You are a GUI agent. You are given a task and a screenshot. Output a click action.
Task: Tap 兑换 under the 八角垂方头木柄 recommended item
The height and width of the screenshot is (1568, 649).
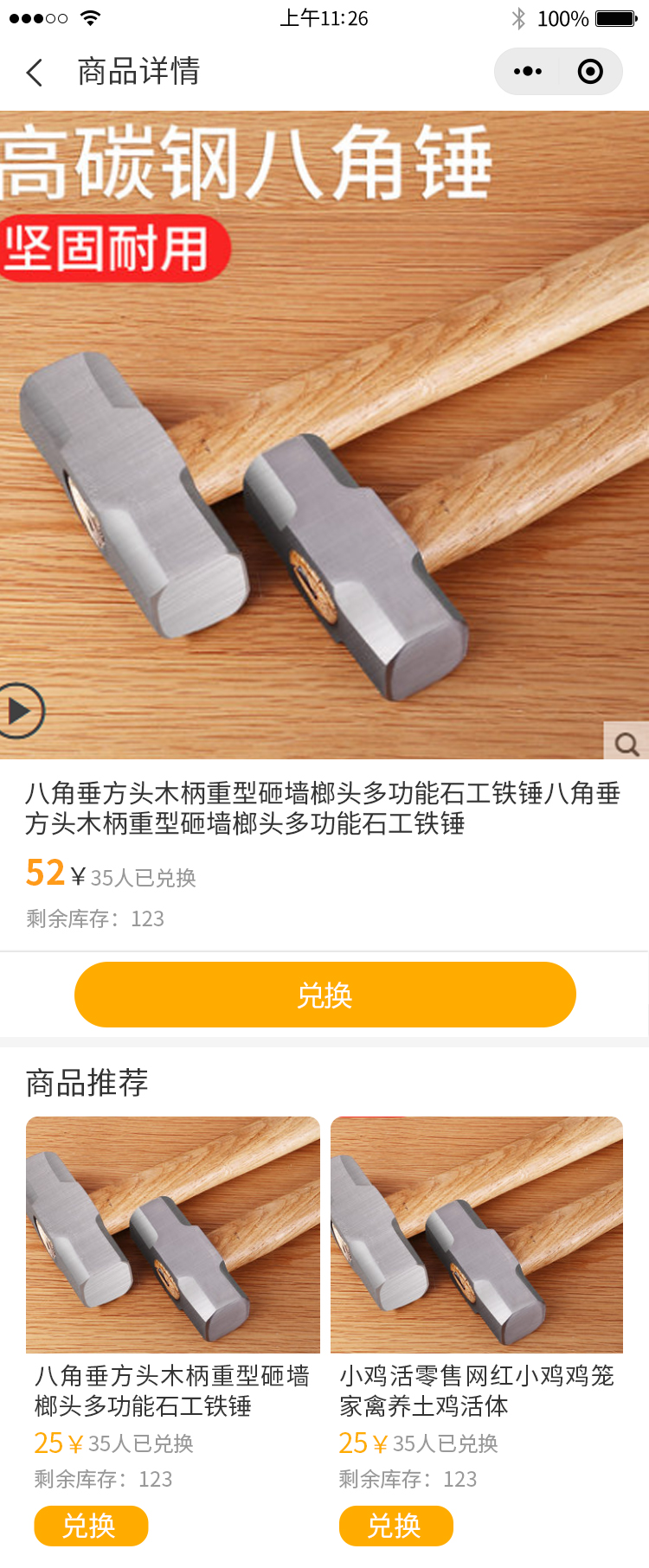tap(91, 1526)
